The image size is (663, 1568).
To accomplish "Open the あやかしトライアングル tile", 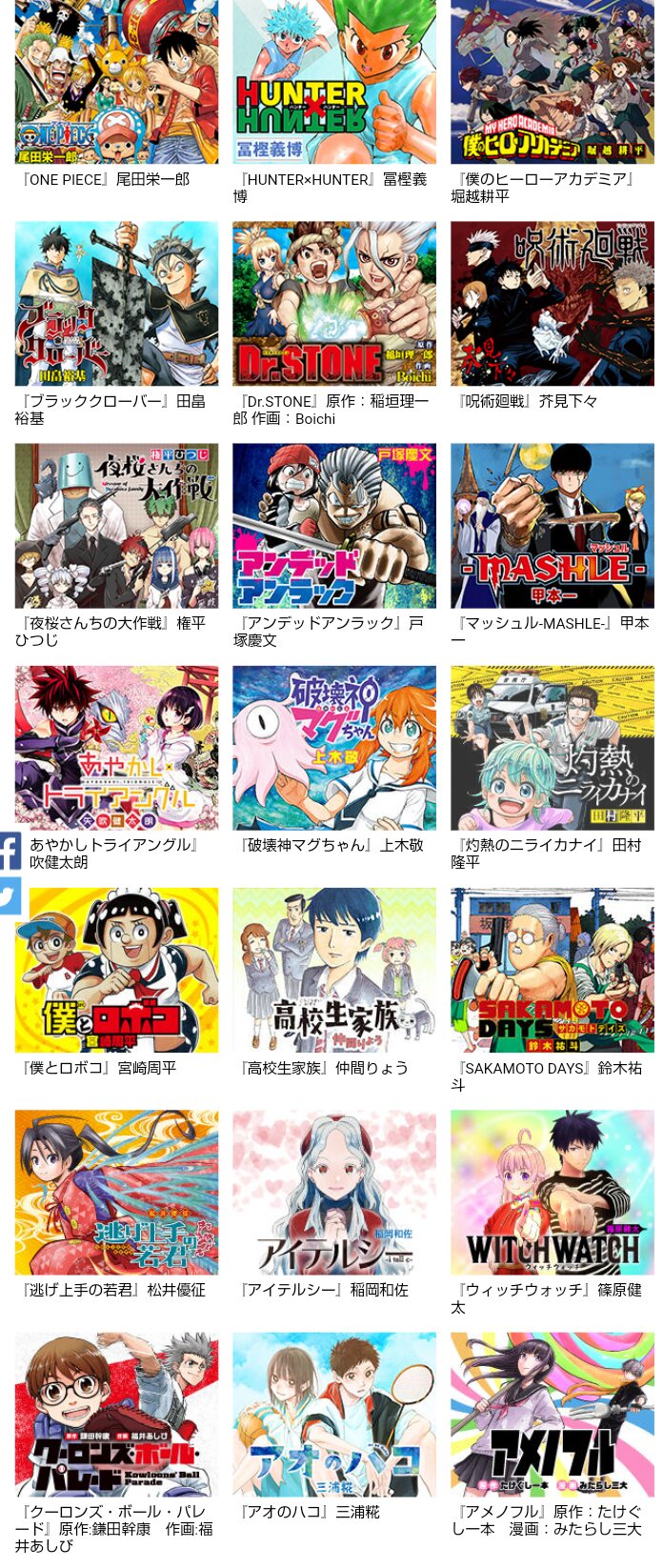I will tap(116, 748).
